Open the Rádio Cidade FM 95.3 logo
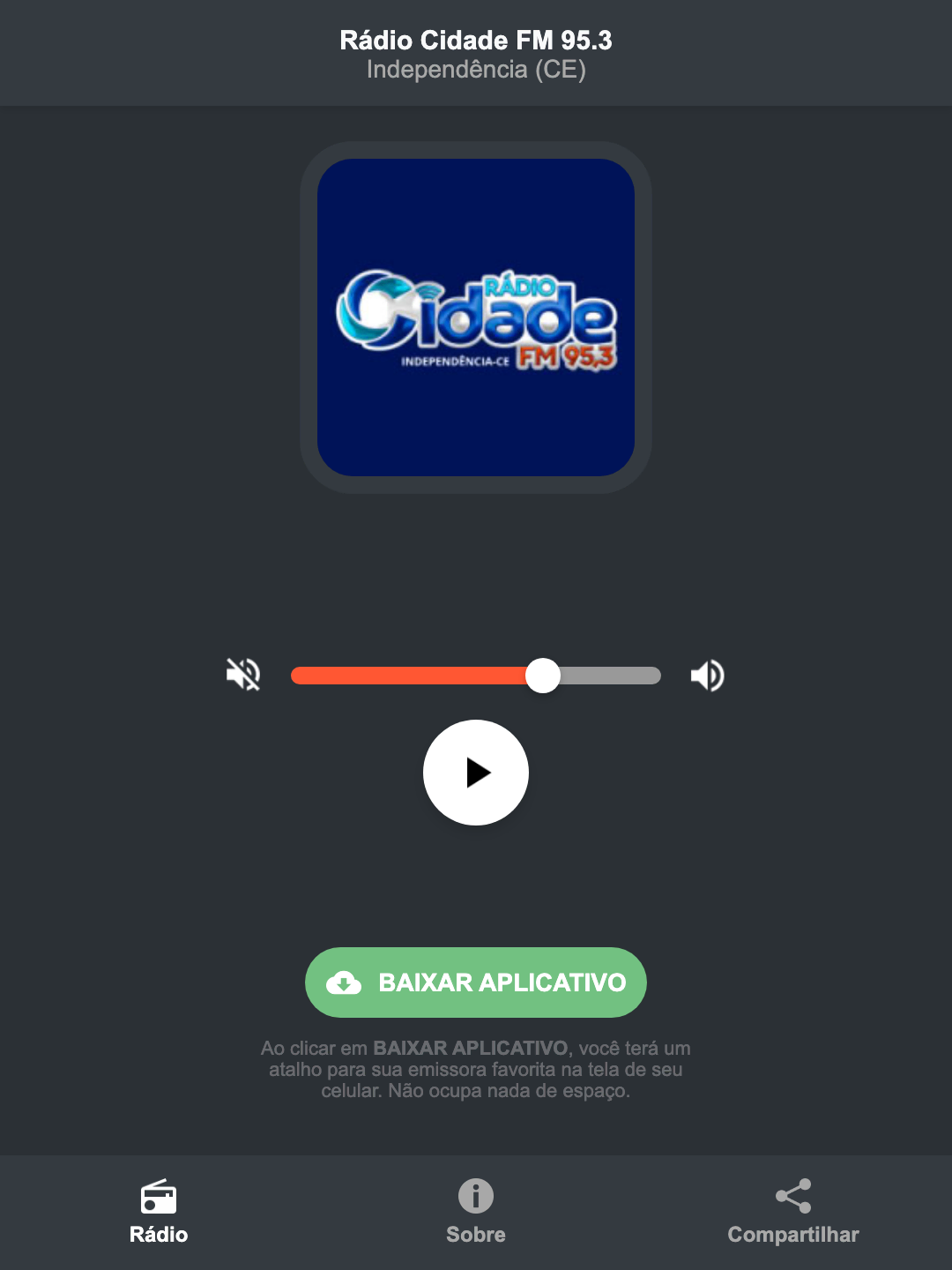The height and width of the screenshot is (1270, 952). pos(475,316)
